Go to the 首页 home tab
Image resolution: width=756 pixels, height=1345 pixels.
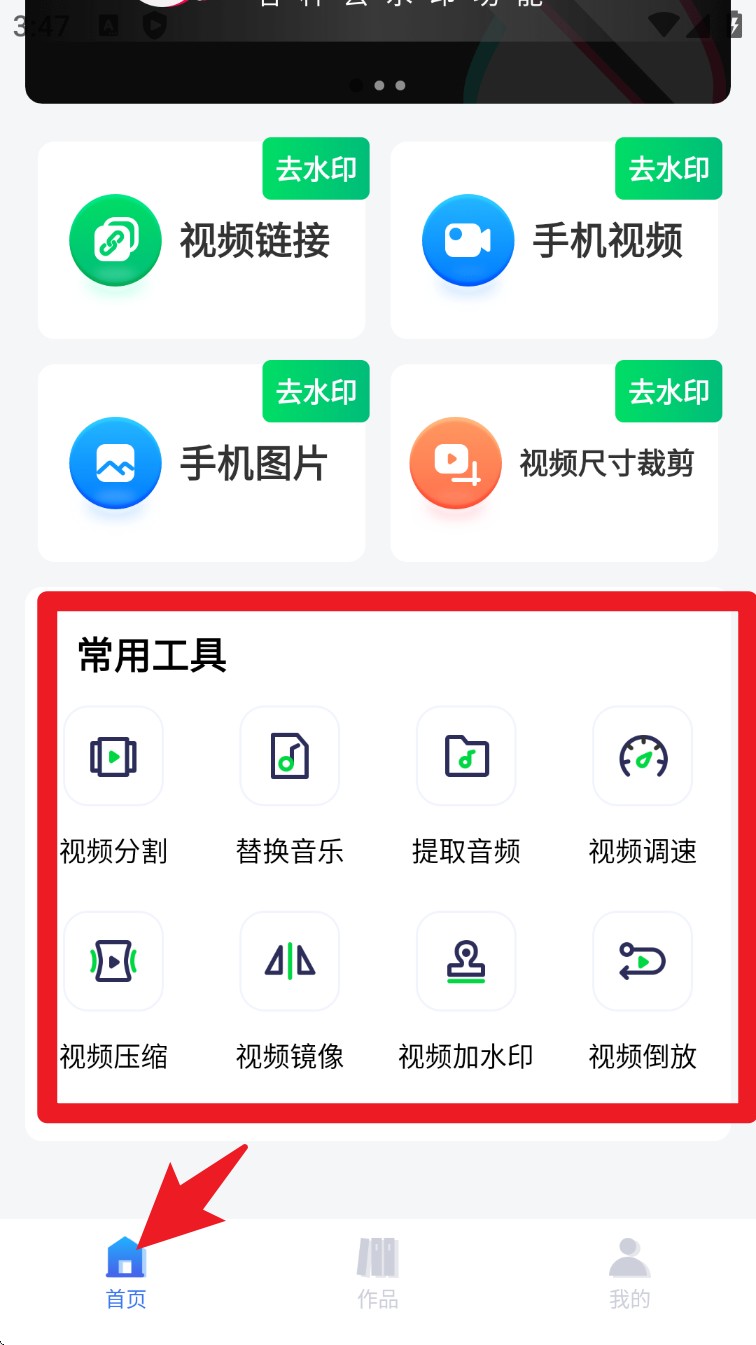(126, 1272)
